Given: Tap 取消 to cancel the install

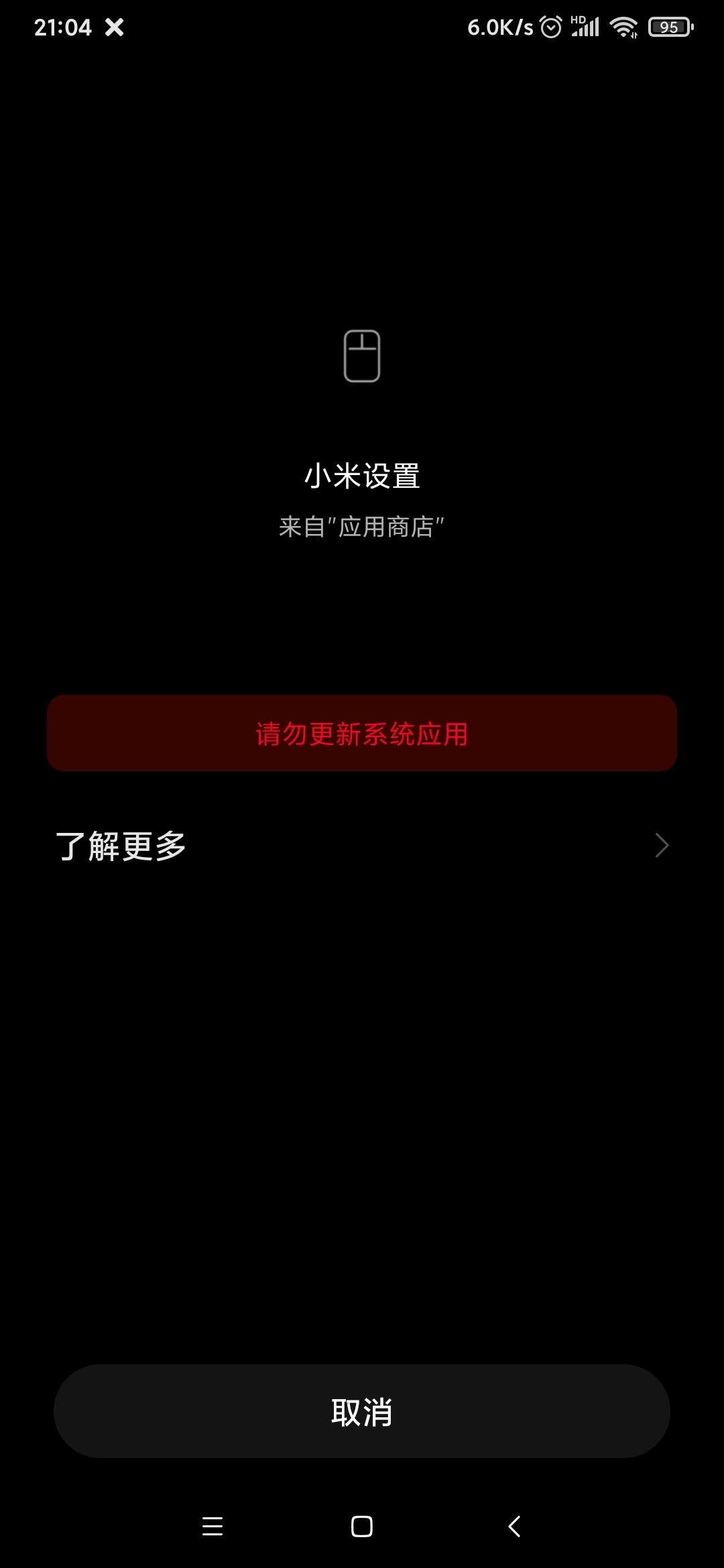Looking at the screenshot, I should [x=362, y=1411].
